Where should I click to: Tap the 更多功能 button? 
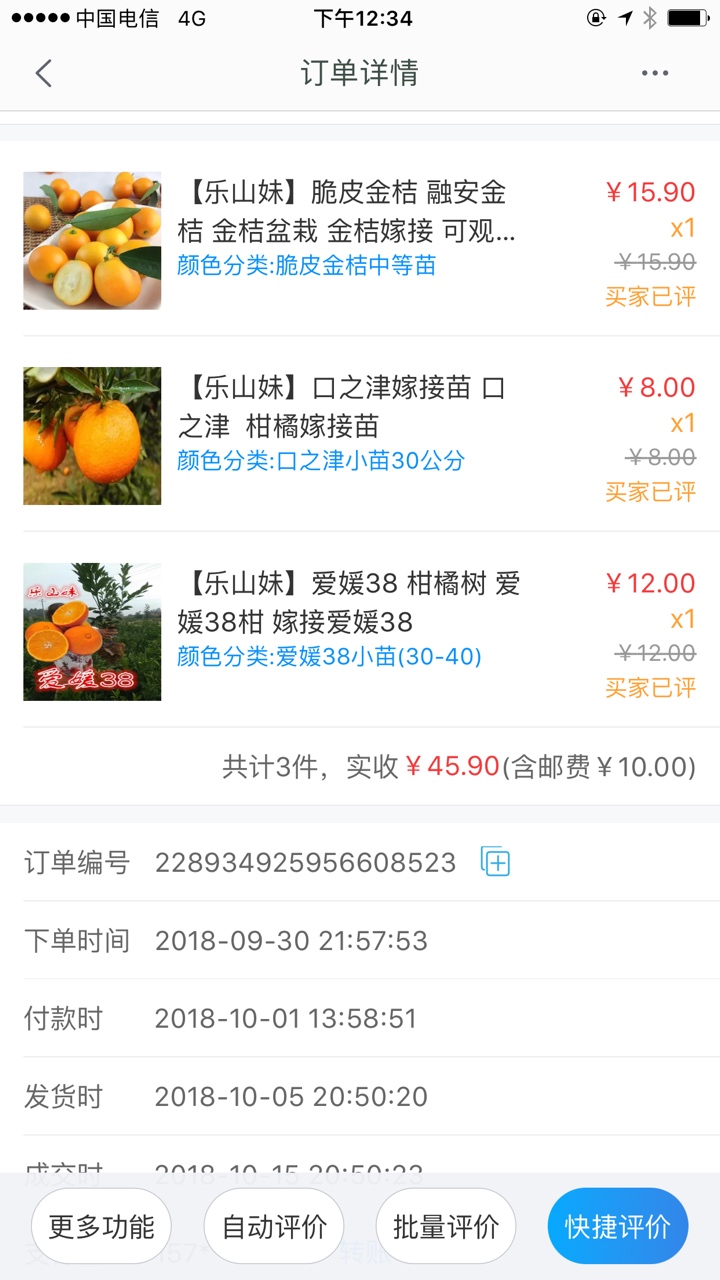[x=101, y=1226]
